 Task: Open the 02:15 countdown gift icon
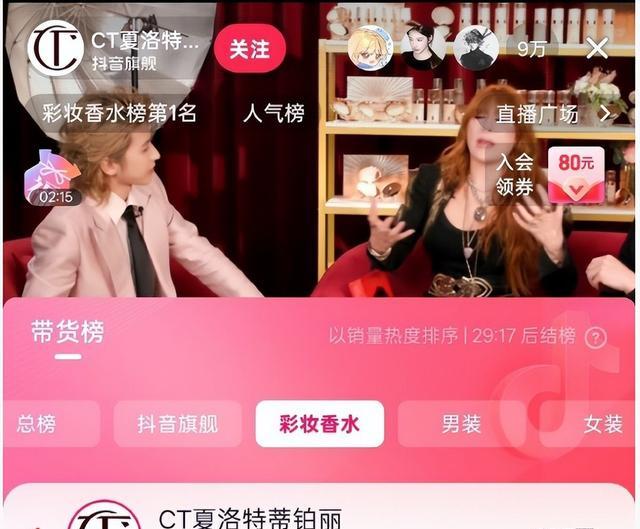(x=53, y=178)
